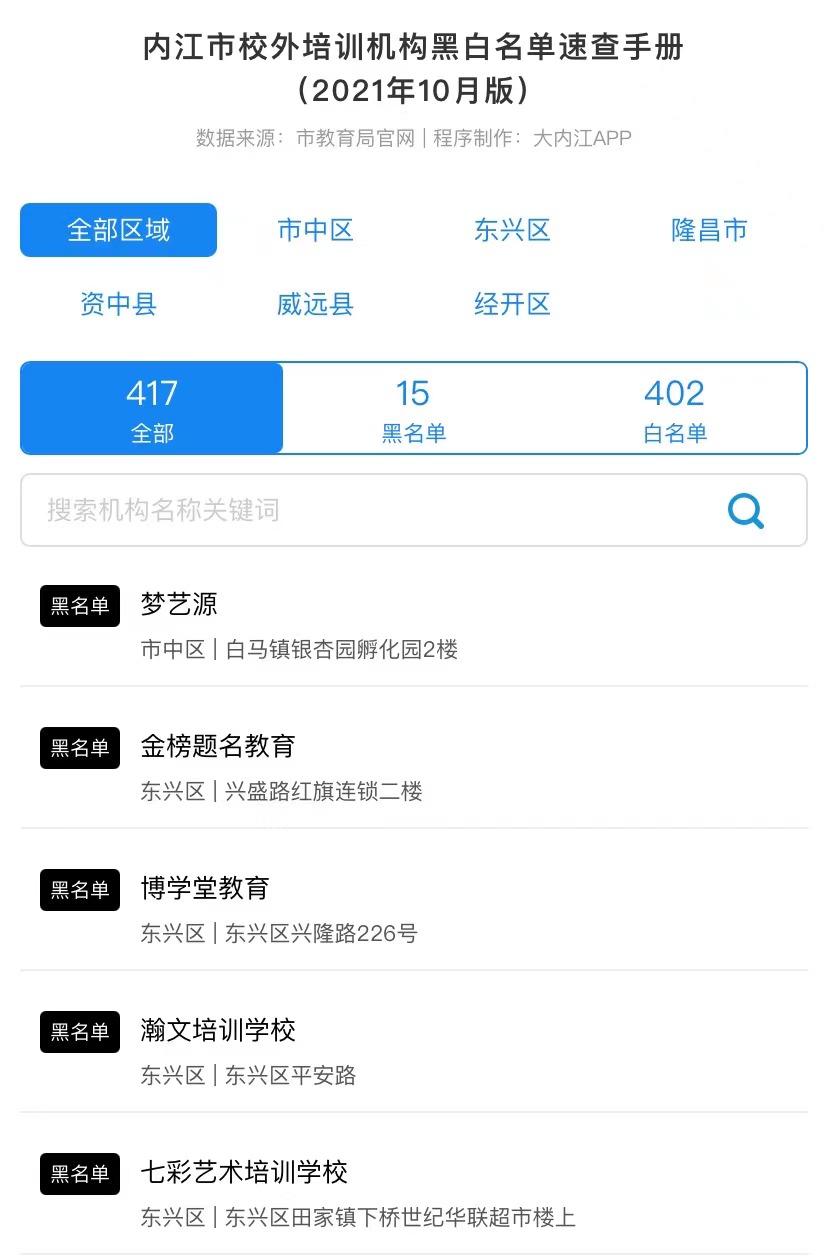828x1259 pixels.
Task: Click the 黑名单 badge beside 瀚文培训学校
Action: [80, 1031]
